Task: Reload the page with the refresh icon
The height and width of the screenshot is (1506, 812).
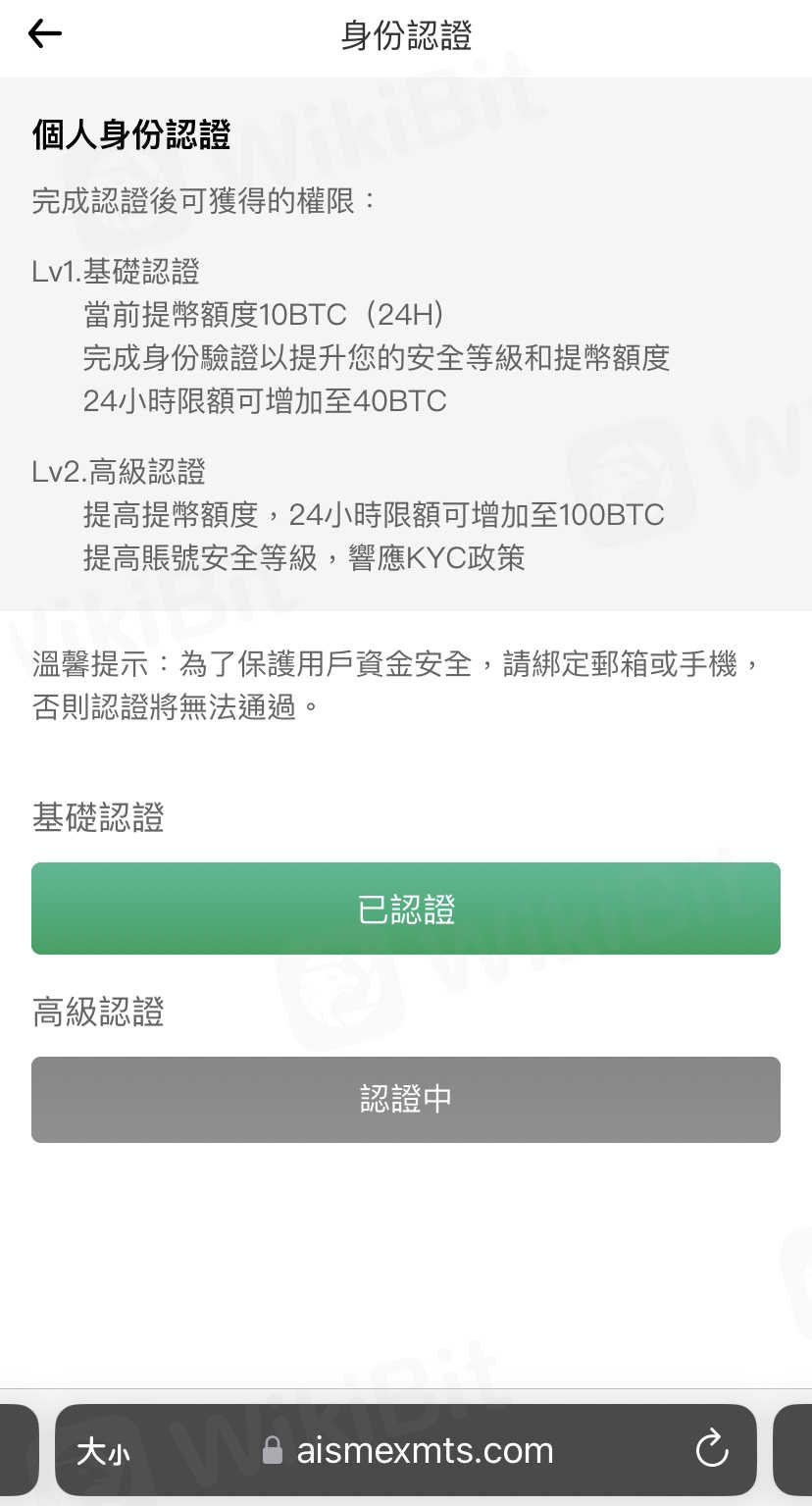Action: pos(711,1449)
